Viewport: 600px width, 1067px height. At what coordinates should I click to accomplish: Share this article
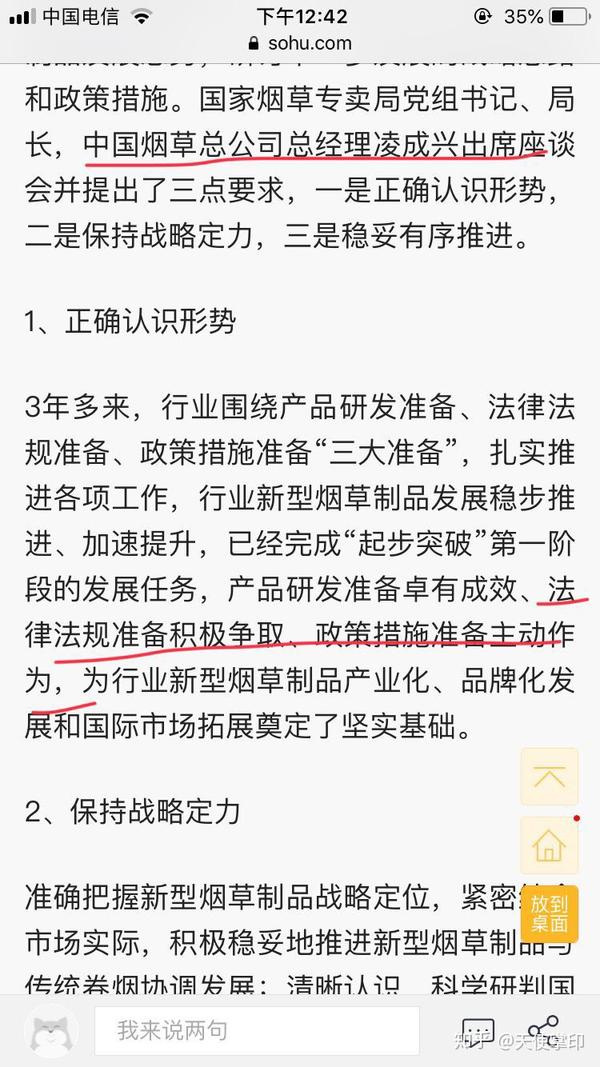(544, 1030)
